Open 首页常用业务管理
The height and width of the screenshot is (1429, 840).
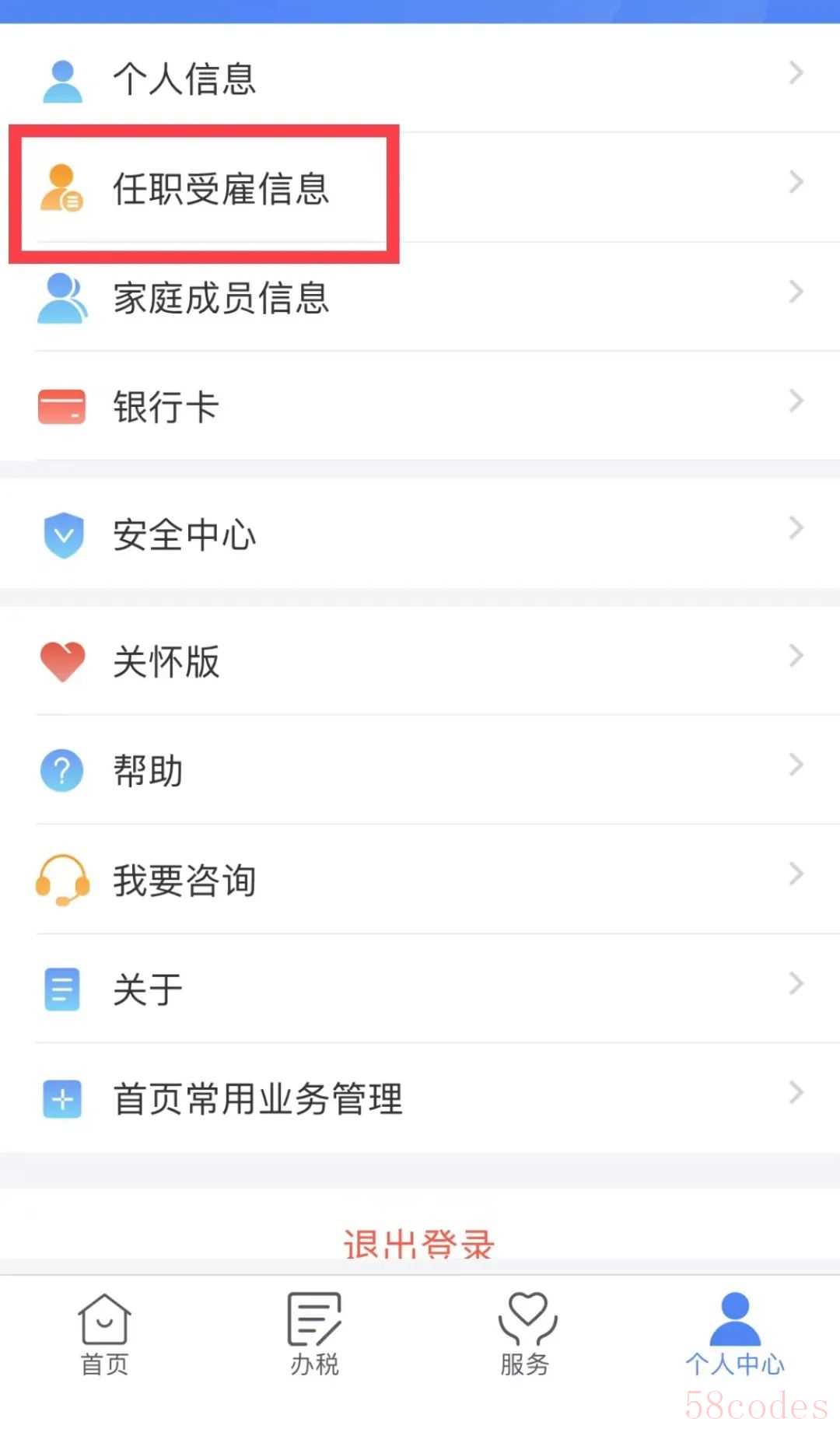pyautogui.click(x=420, y=1098)
